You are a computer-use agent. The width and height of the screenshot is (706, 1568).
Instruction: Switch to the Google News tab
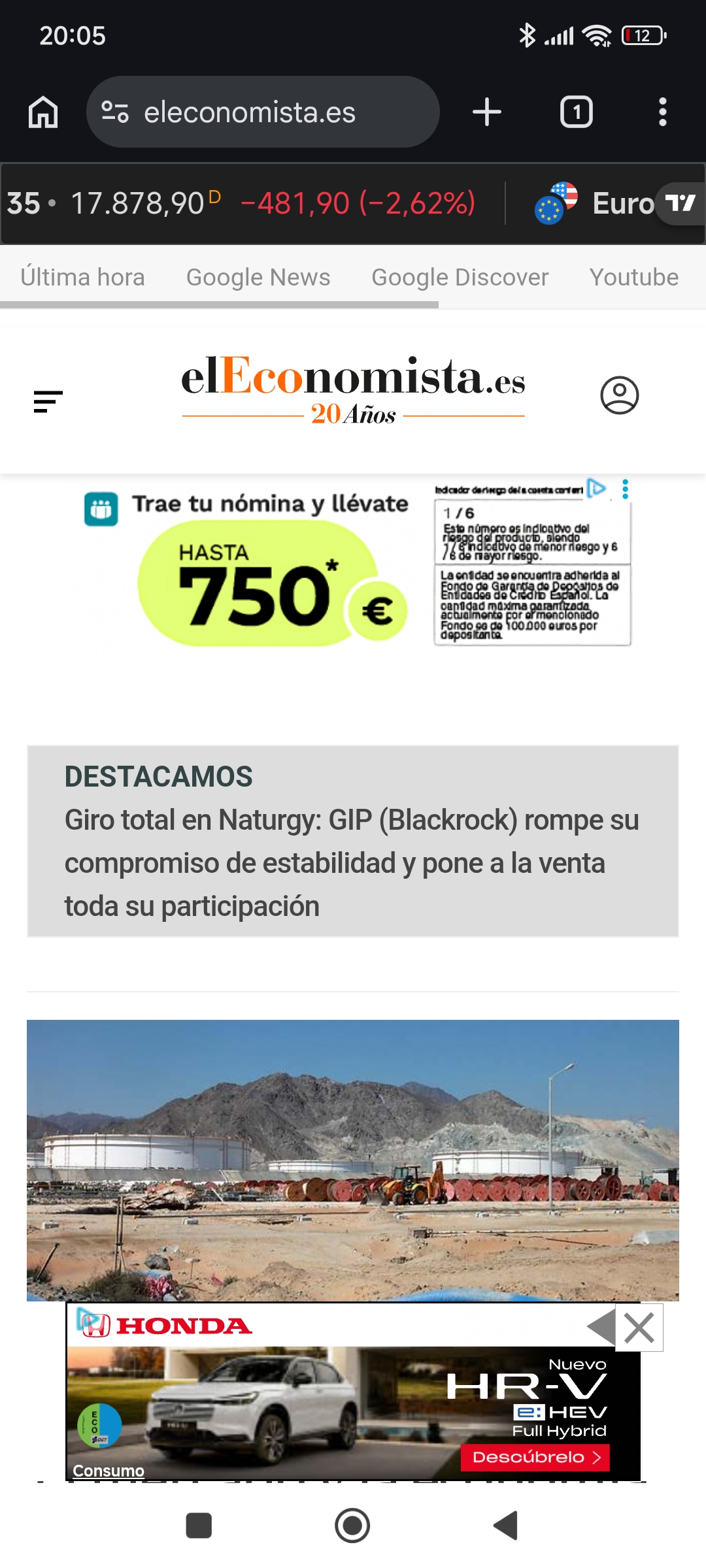258,276
